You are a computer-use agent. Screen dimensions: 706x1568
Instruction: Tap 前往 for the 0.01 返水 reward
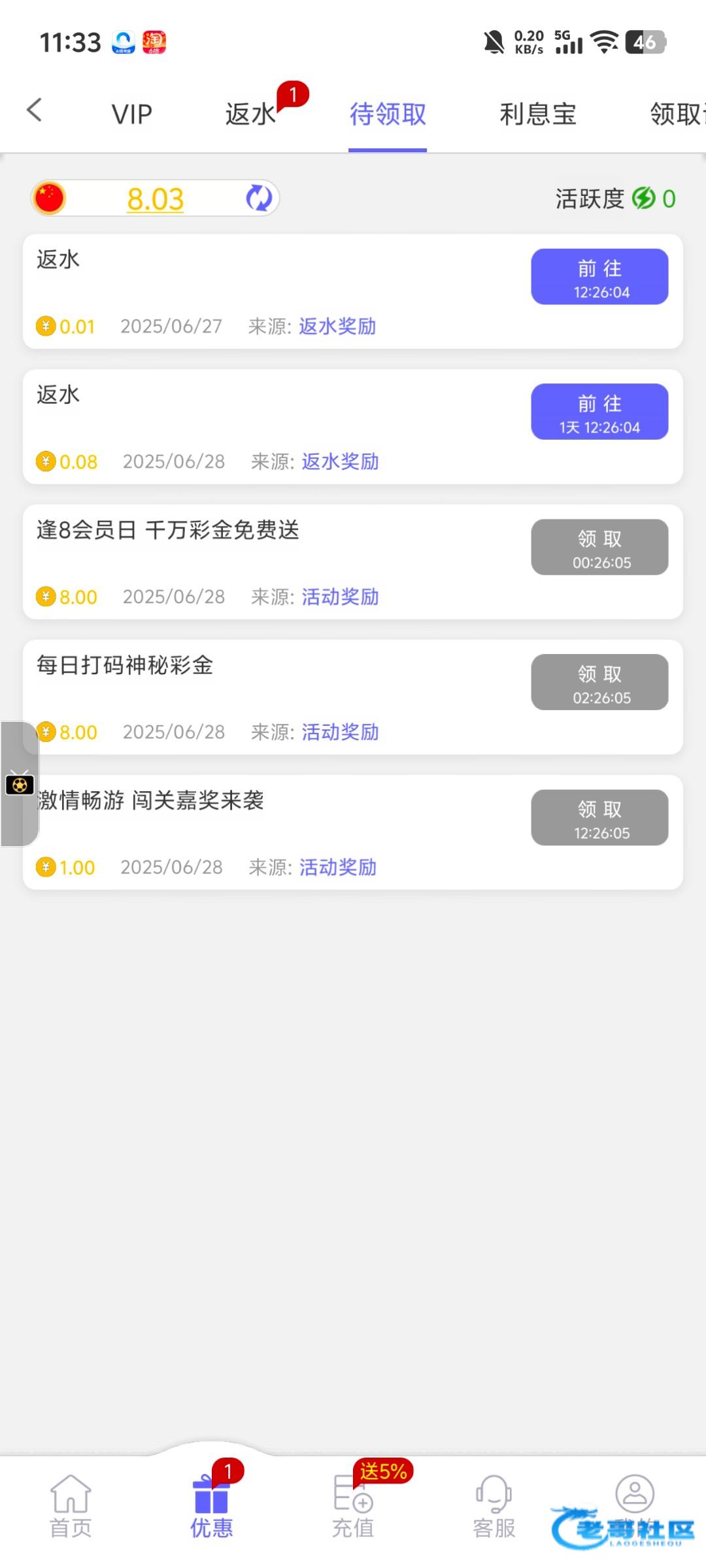pos(599,276)
